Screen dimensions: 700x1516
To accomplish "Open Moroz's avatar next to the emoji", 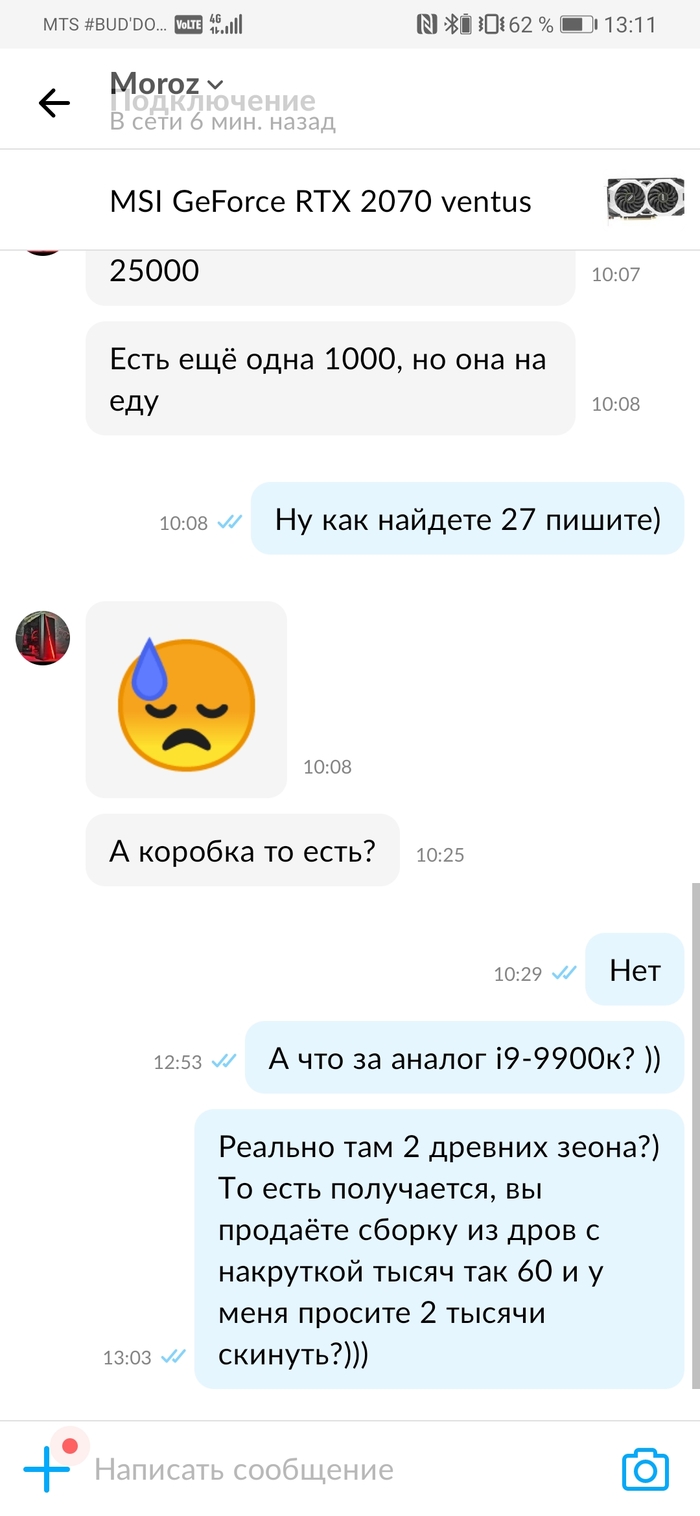I will (43, 638).
